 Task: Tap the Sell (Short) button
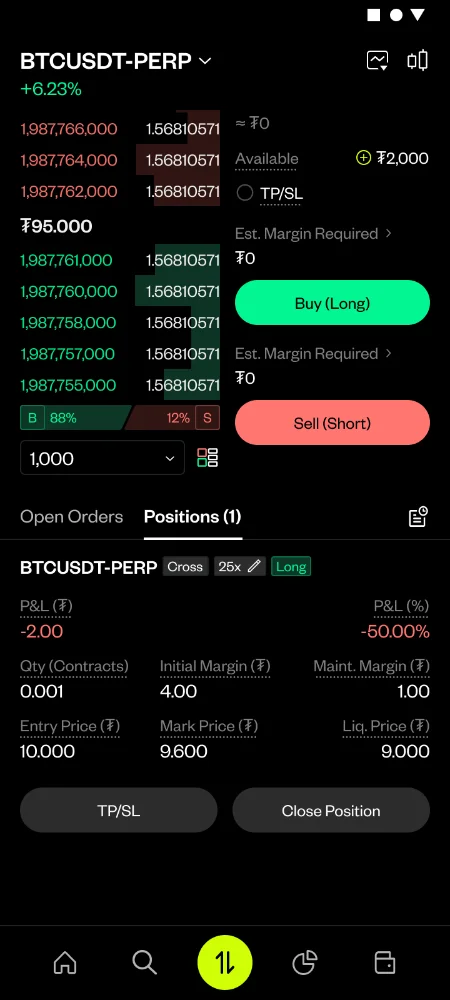pyautogui.click(x=332, y=423)
